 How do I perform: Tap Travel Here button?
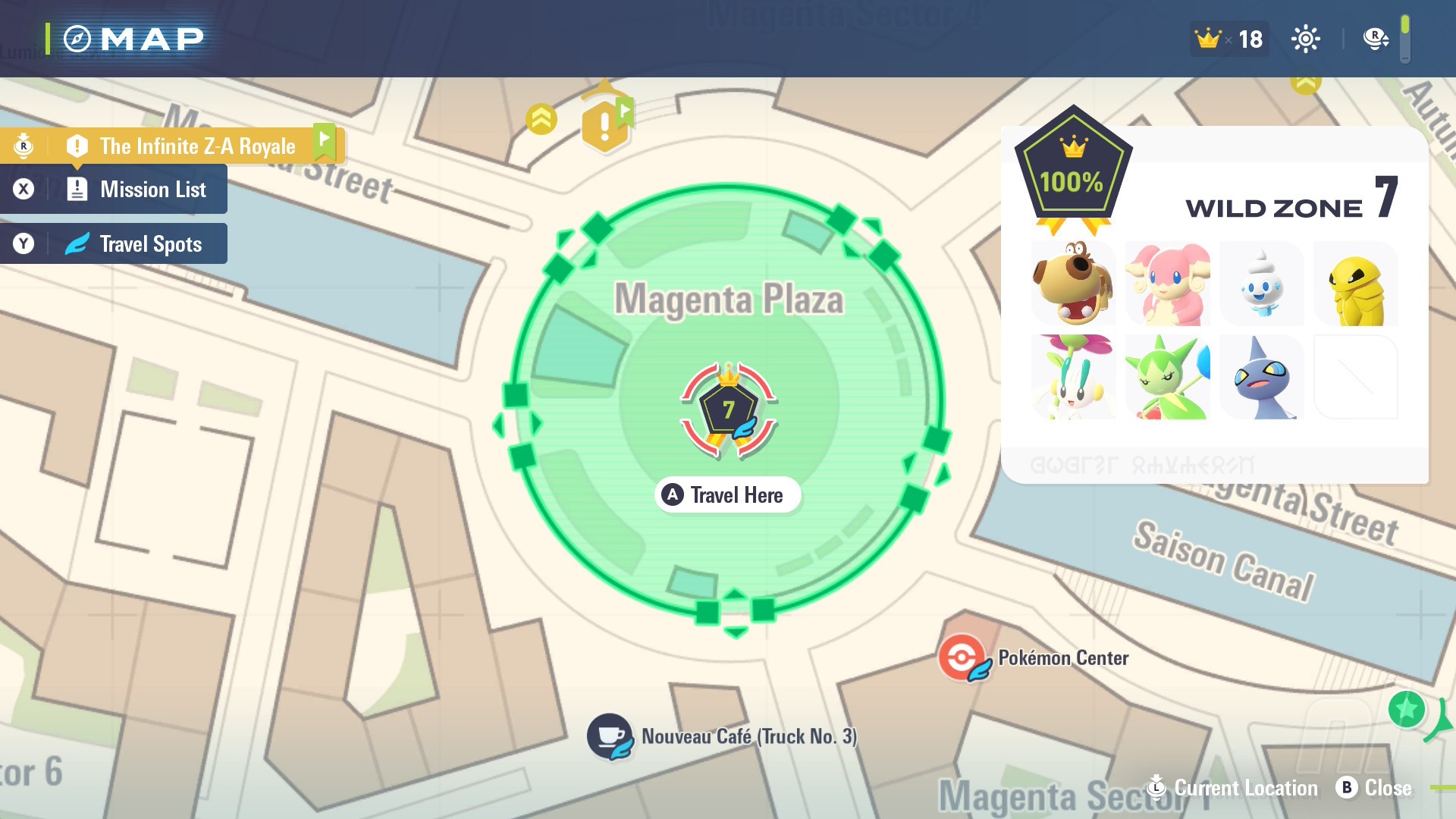coord(728,495)
